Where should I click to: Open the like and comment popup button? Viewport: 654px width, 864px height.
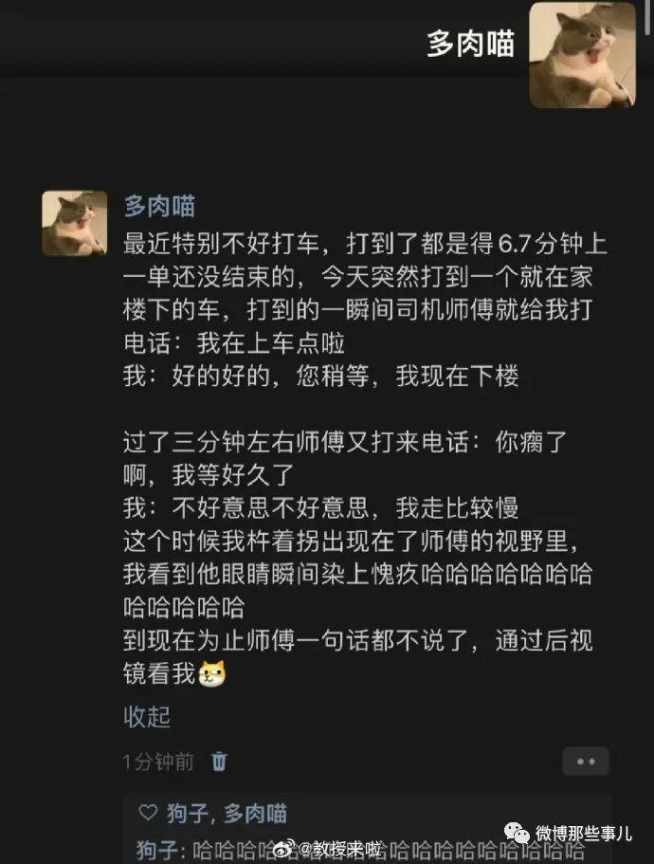(585, 762)
